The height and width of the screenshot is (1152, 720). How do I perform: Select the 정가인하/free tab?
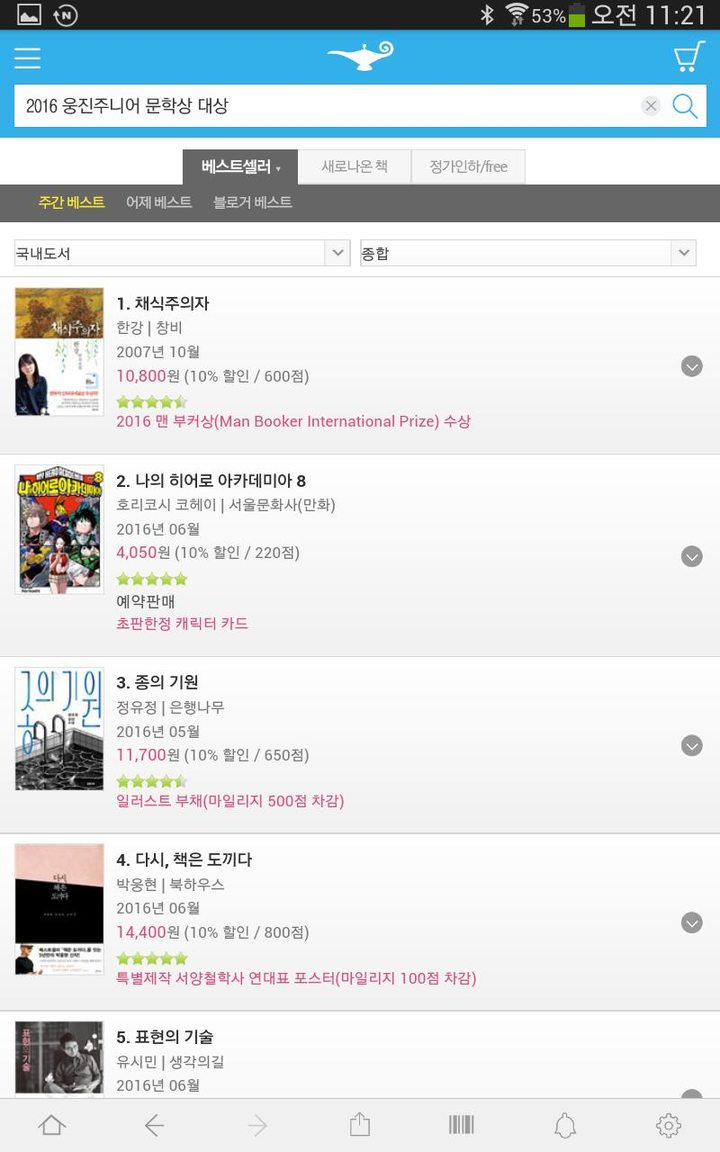468,167
